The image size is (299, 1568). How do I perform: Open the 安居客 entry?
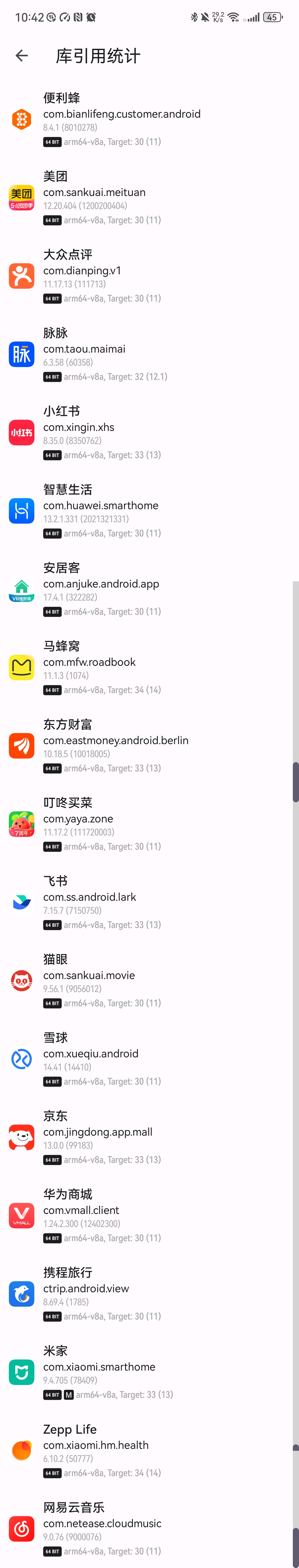pyautogui.click(x=122, y=589)
